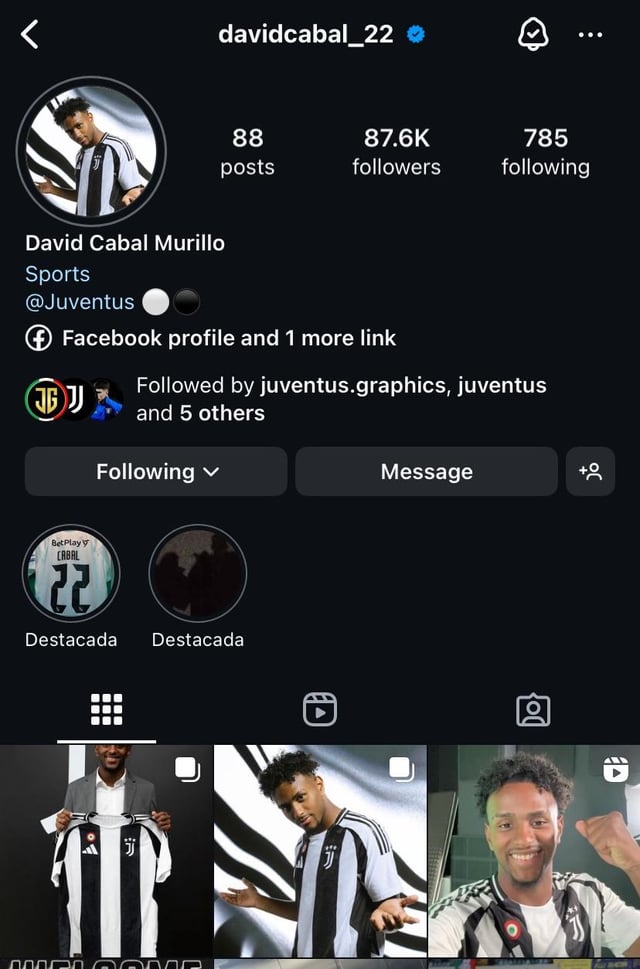Show suggested accounts with add-person button
Viewport: 640px width, 969px height.
click(590, 471)
